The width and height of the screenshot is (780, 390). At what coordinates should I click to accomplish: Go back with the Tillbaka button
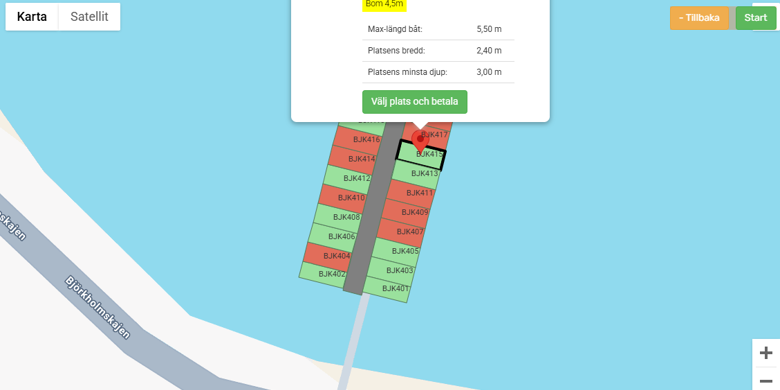click(x=699, y=18)
